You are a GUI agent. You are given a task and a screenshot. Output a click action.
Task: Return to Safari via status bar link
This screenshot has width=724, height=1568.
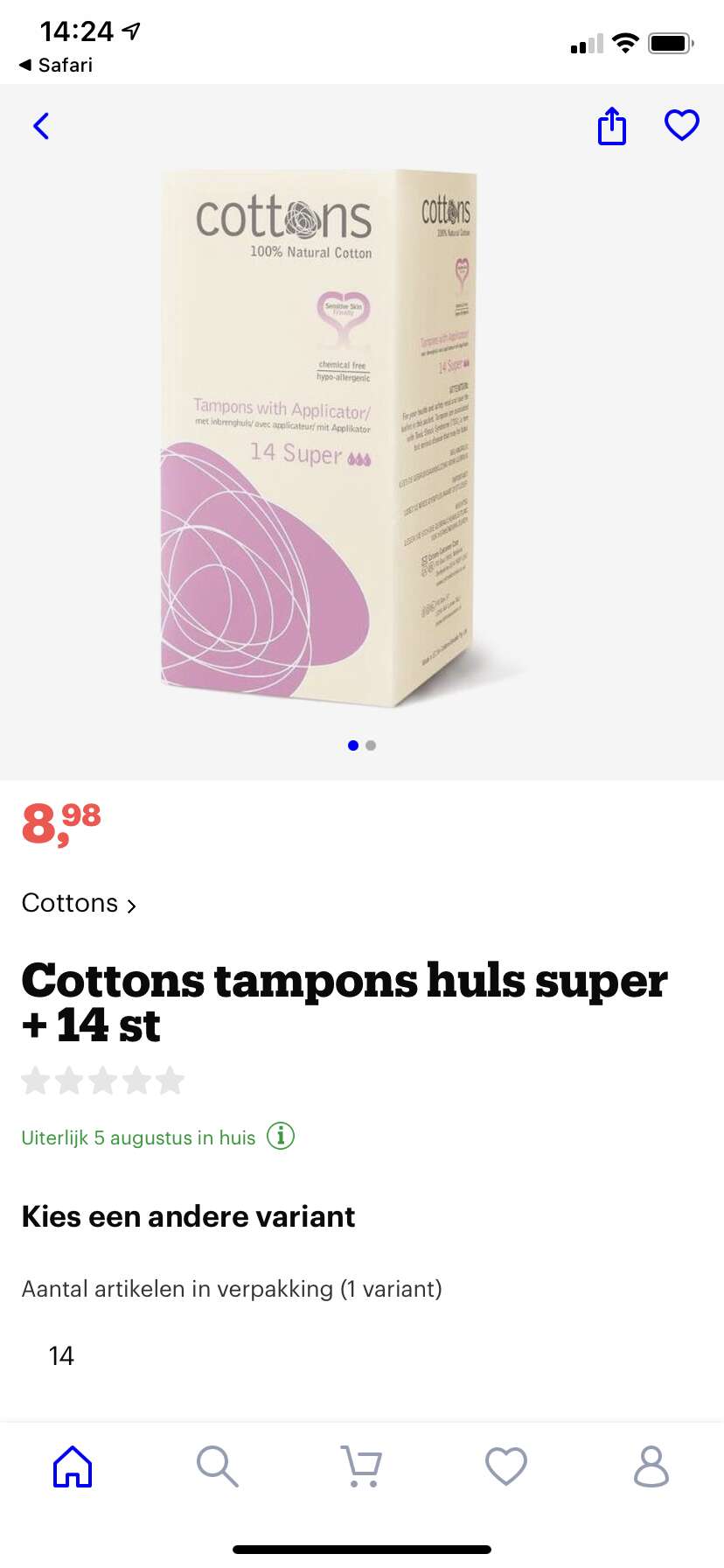[x=56, y=65]
